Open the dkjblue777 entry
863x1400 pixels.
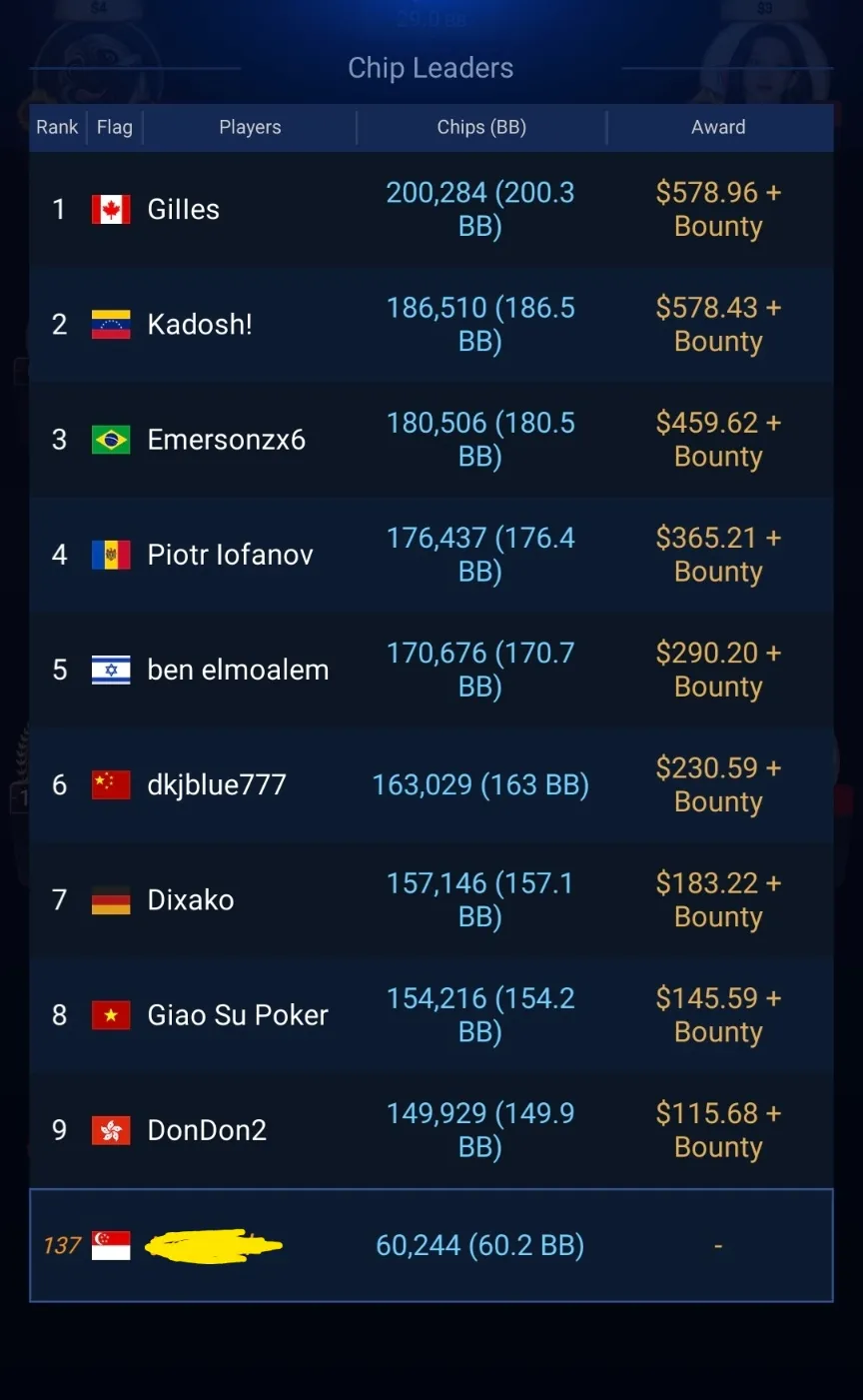(217, 785)
